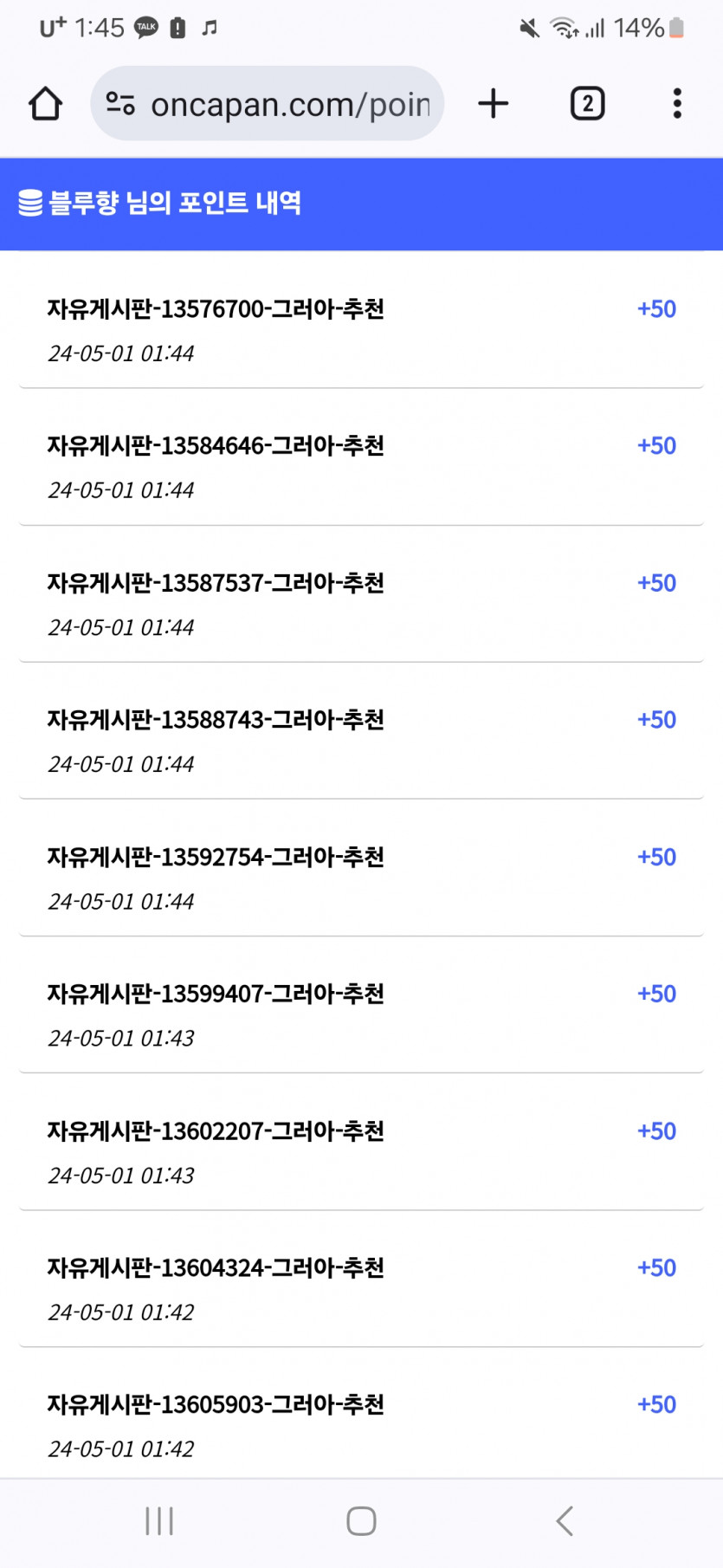Show the two open tabs
Screen dimensions: 723x1568
point(587,104)
